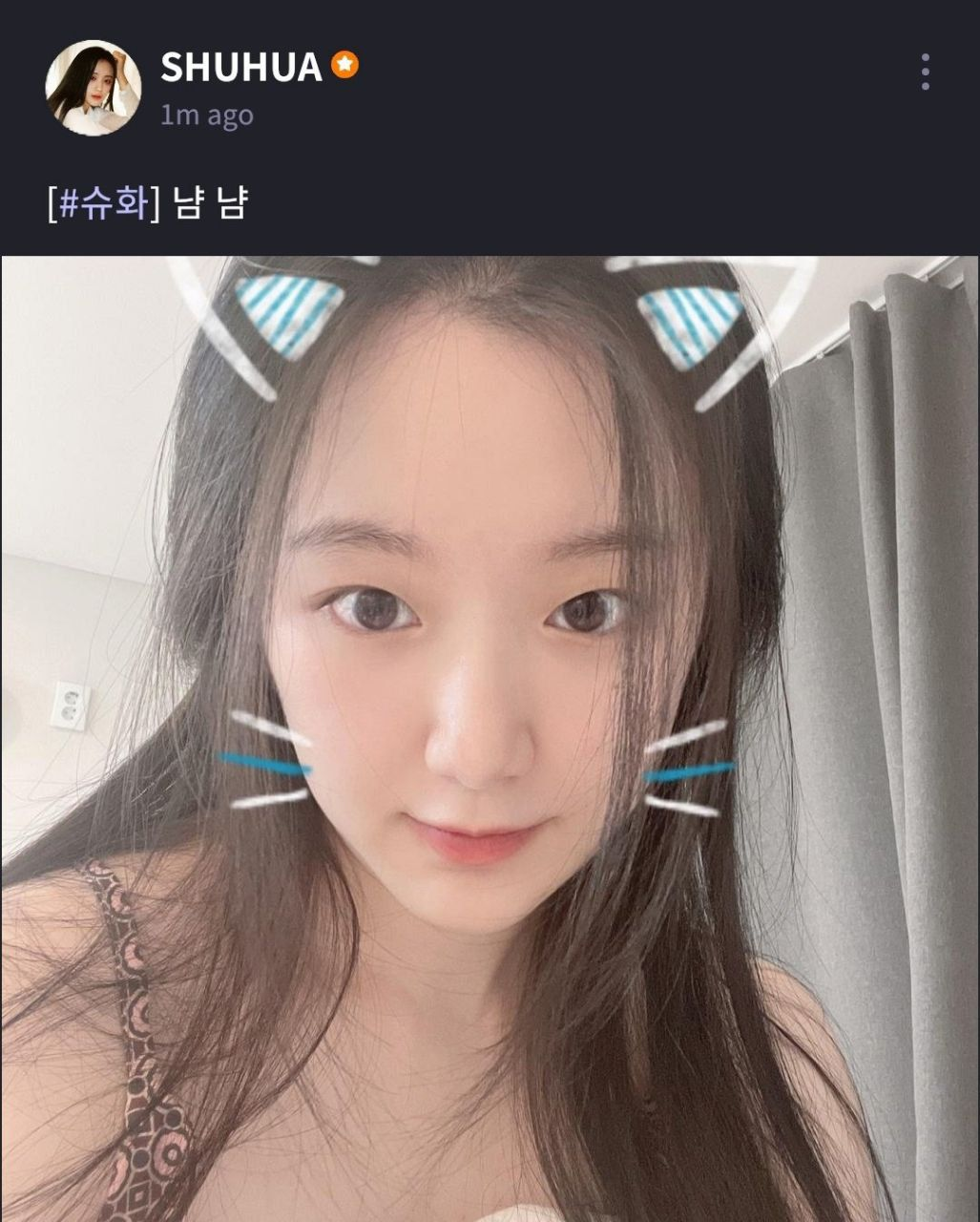Tap the SHUHUA username
Viewport: 980px width, 1222px height.
(x=240, y=67)
